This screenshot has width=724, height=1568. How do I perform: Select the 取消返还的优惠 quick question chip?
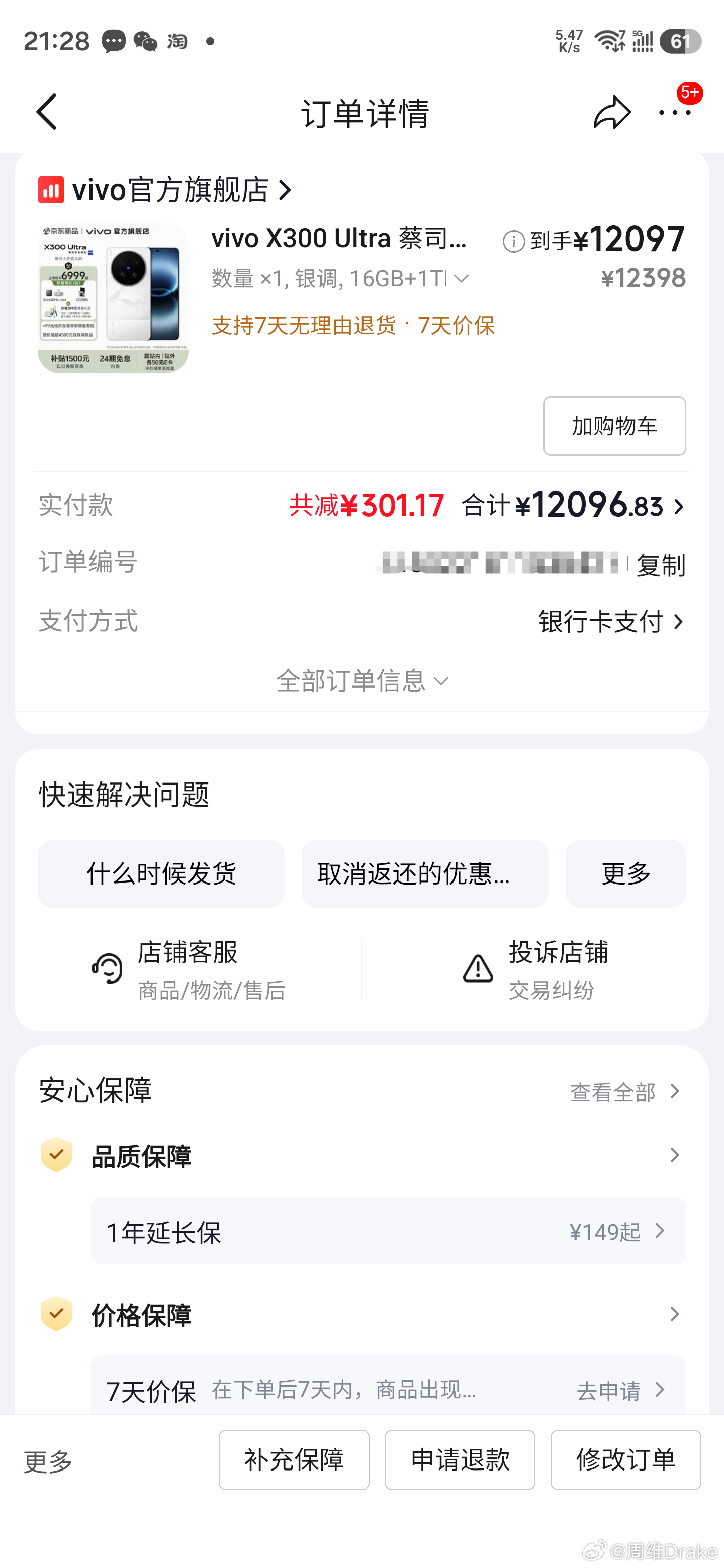click(424, 874)
